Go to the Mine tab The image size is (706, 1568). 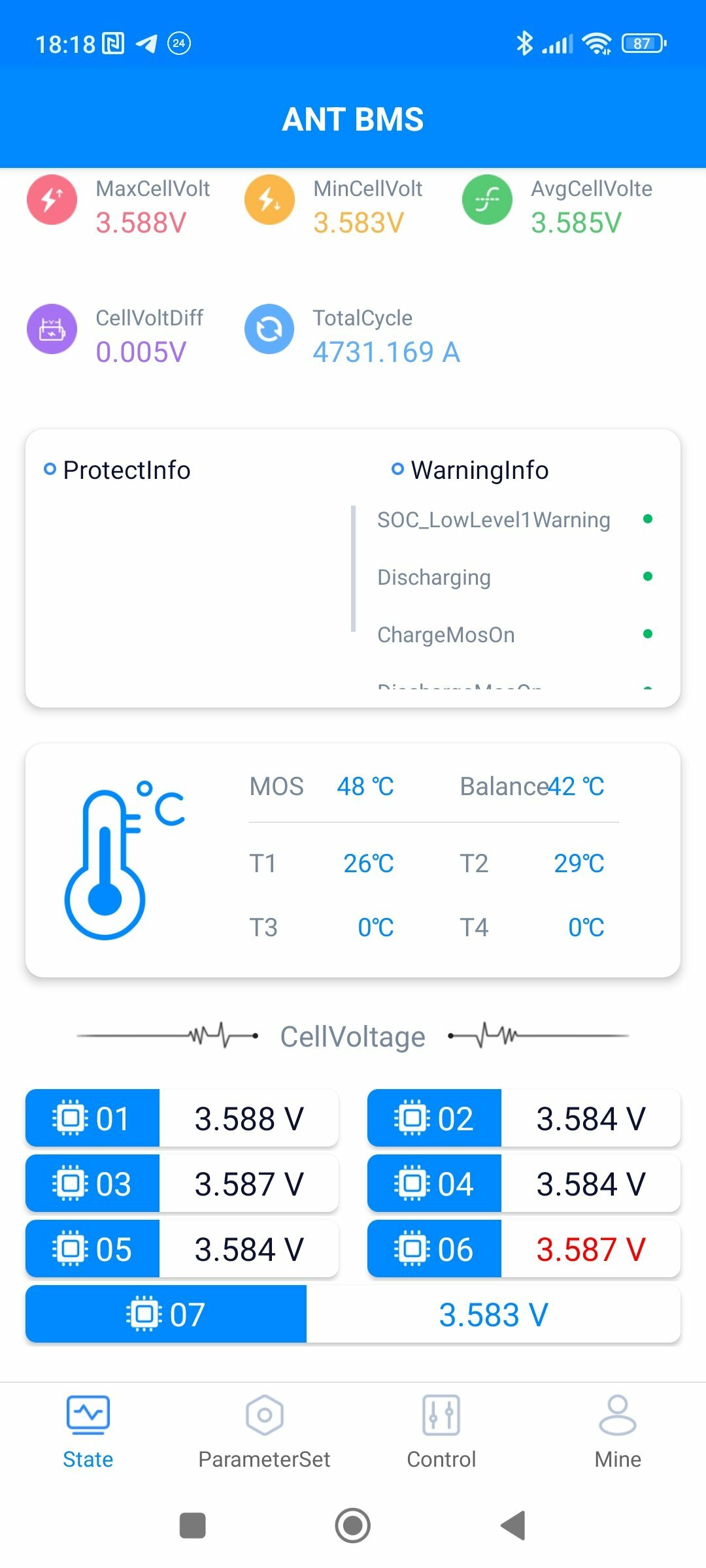(618, 1432)
